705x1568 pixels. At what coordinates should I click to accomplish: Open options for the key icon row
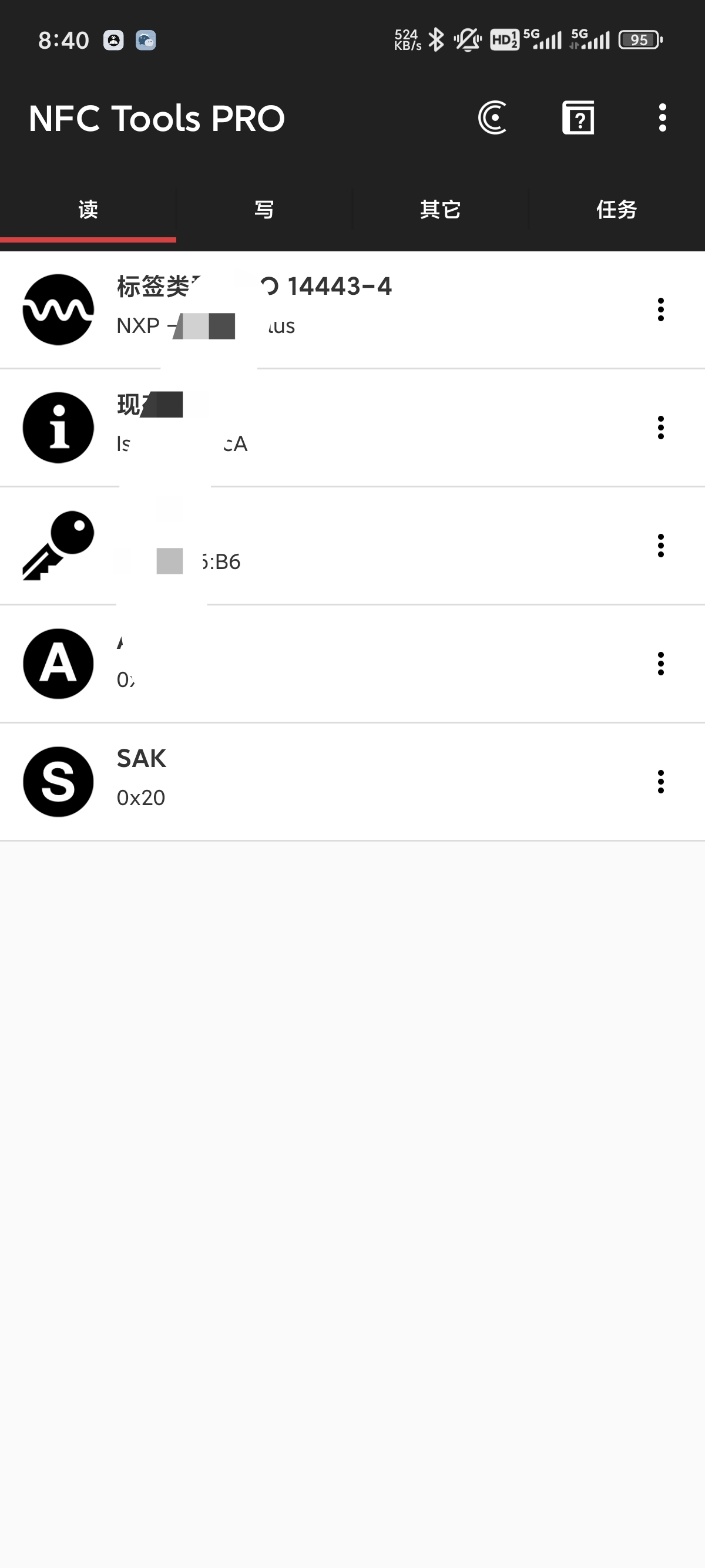point(660,546)
